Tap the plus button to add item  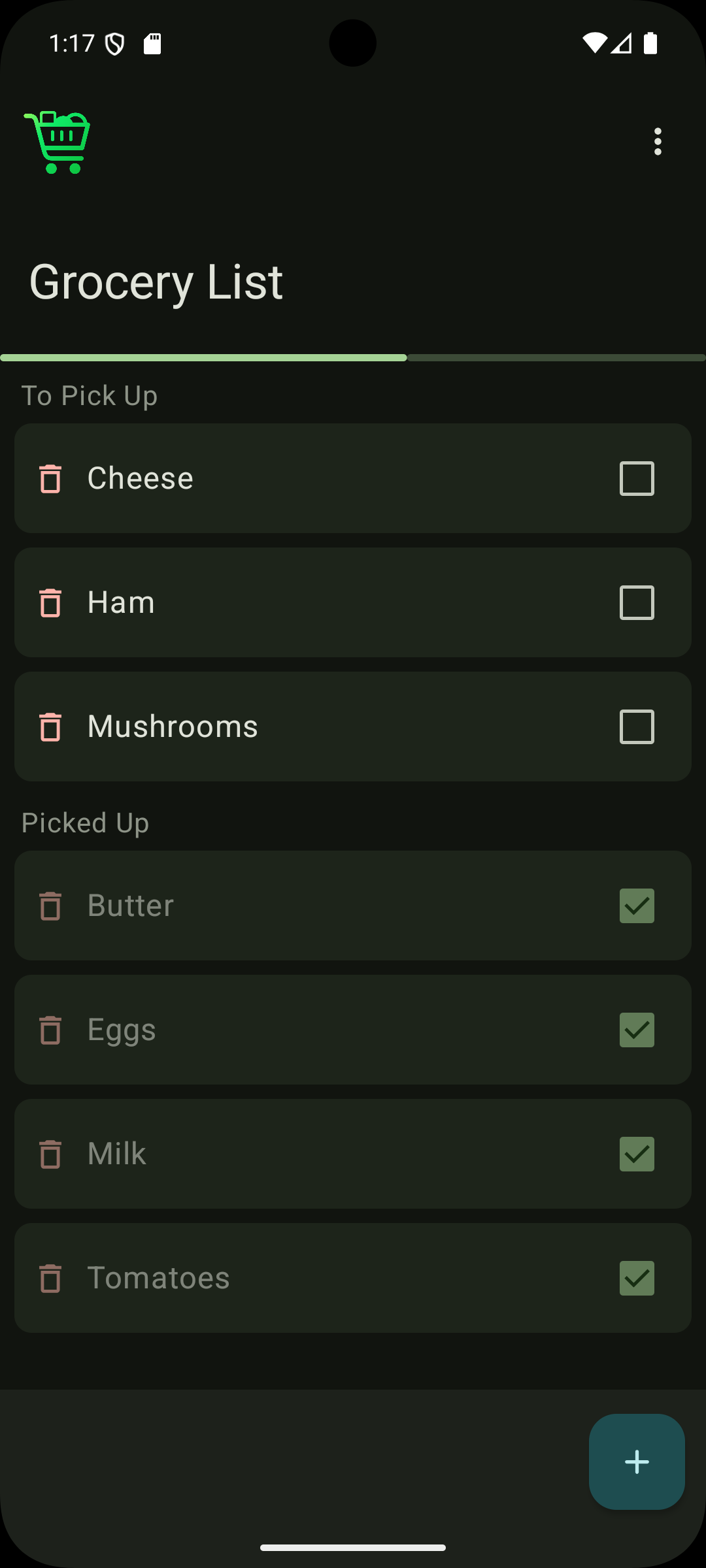636,1462
